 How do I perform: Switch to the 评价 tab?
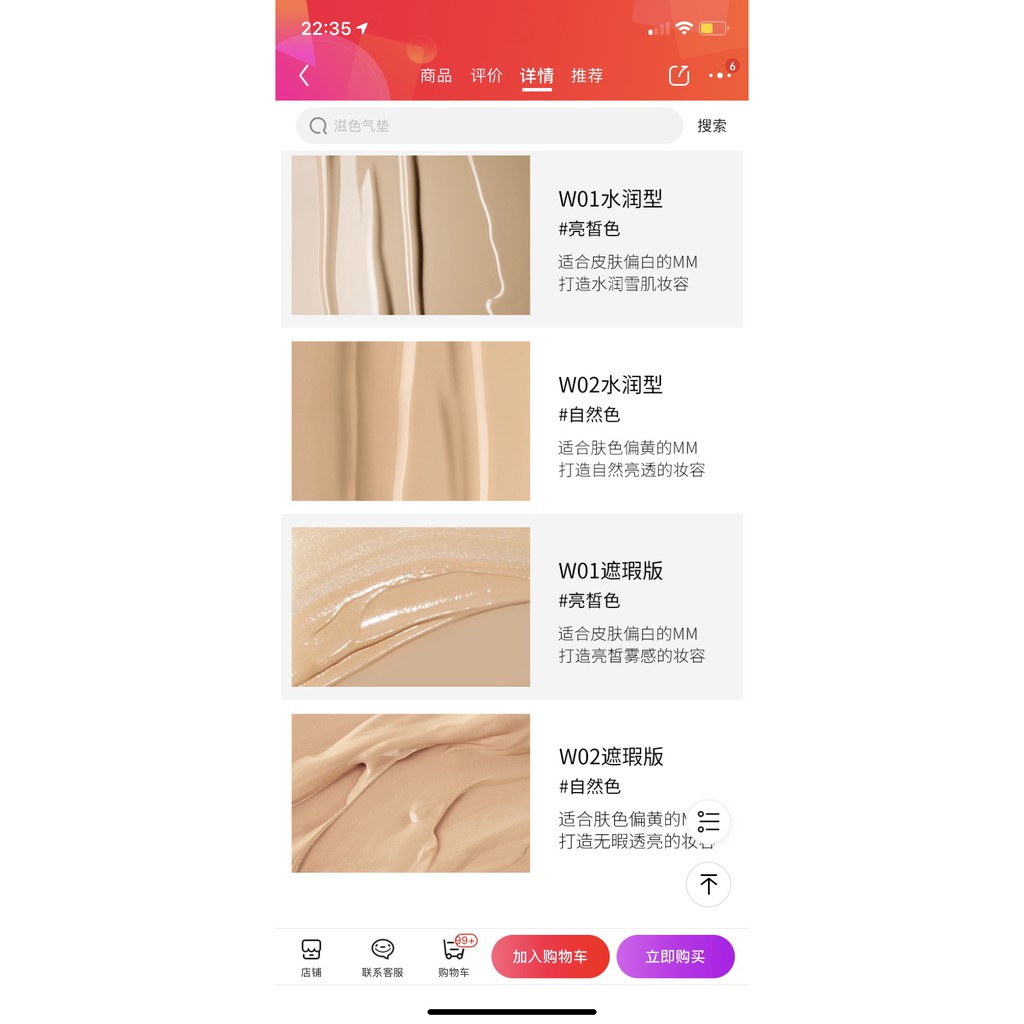pos(487,76)
